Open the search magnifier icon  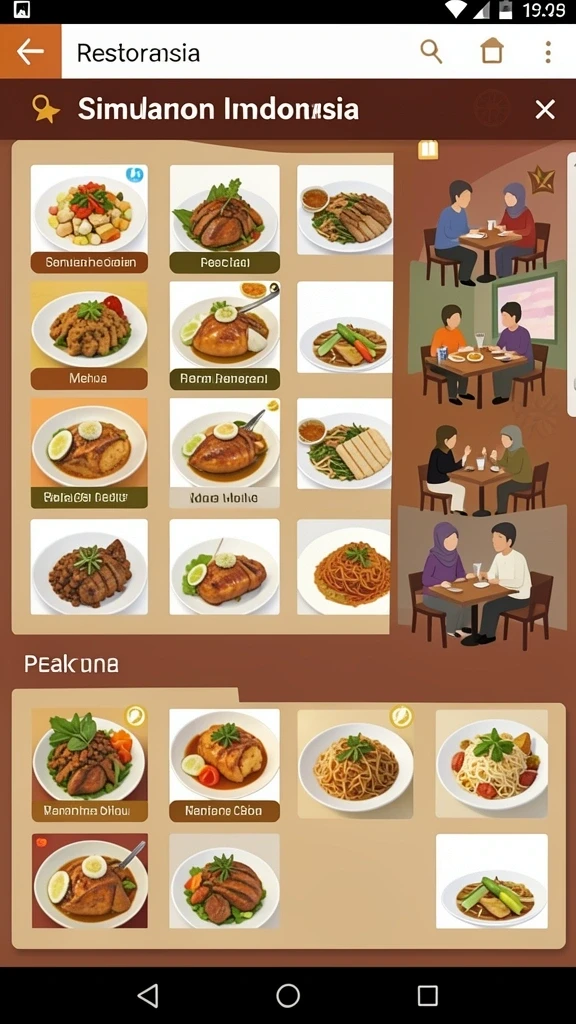pyautogui.click(x=431, y=52)
